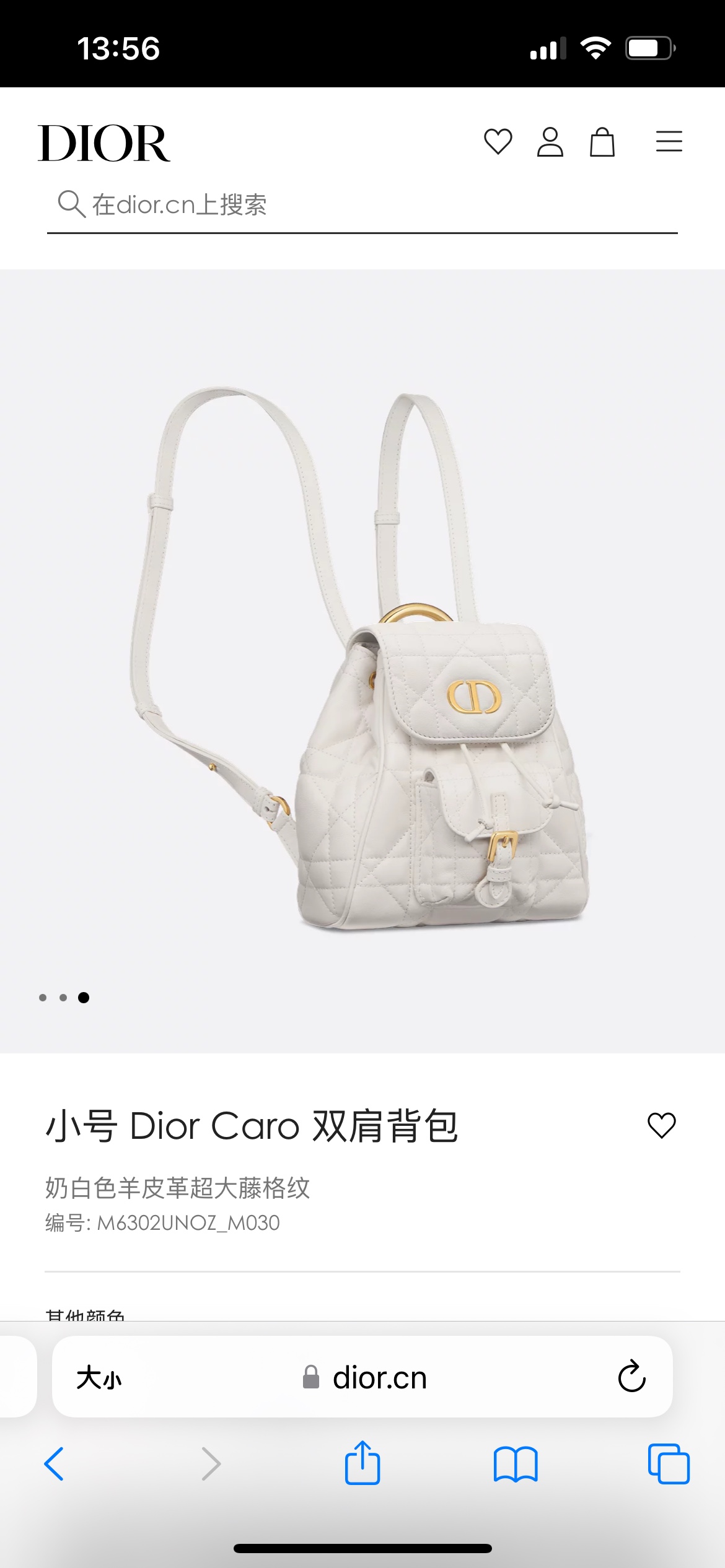
Task: Open Safari bookmarks
Action: coord(516,1464)
